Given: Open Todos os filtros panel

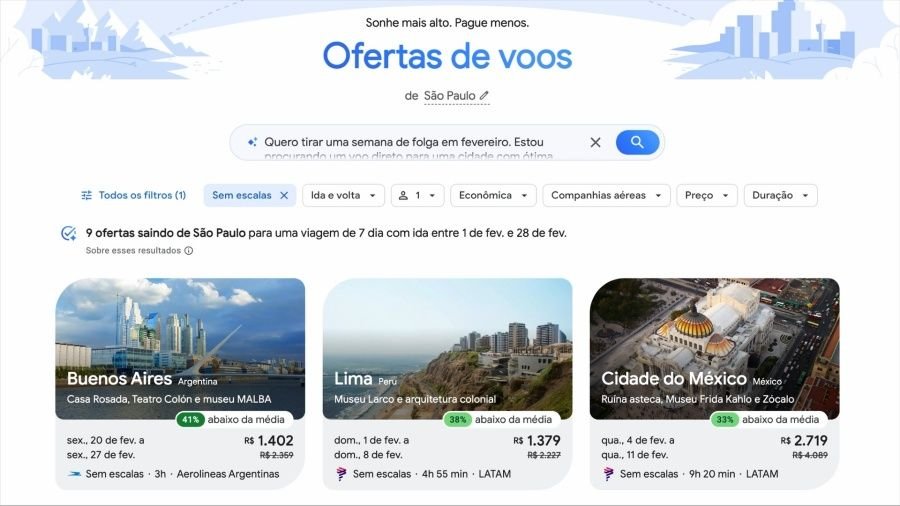Looking at the screenshot, I should [133, 195].
